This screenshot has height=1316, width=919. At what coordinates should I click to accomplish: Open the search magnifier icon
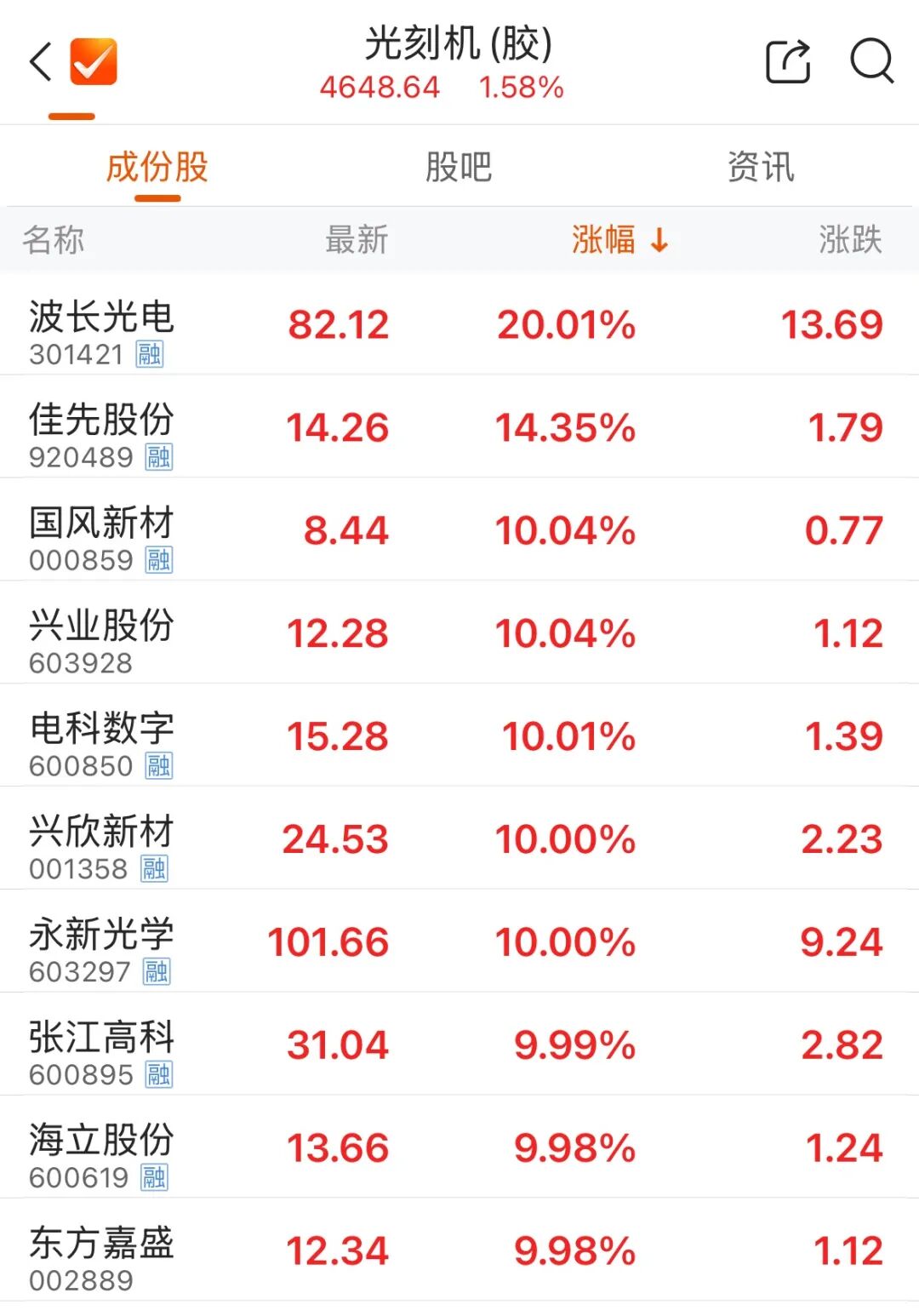[872, 61]
